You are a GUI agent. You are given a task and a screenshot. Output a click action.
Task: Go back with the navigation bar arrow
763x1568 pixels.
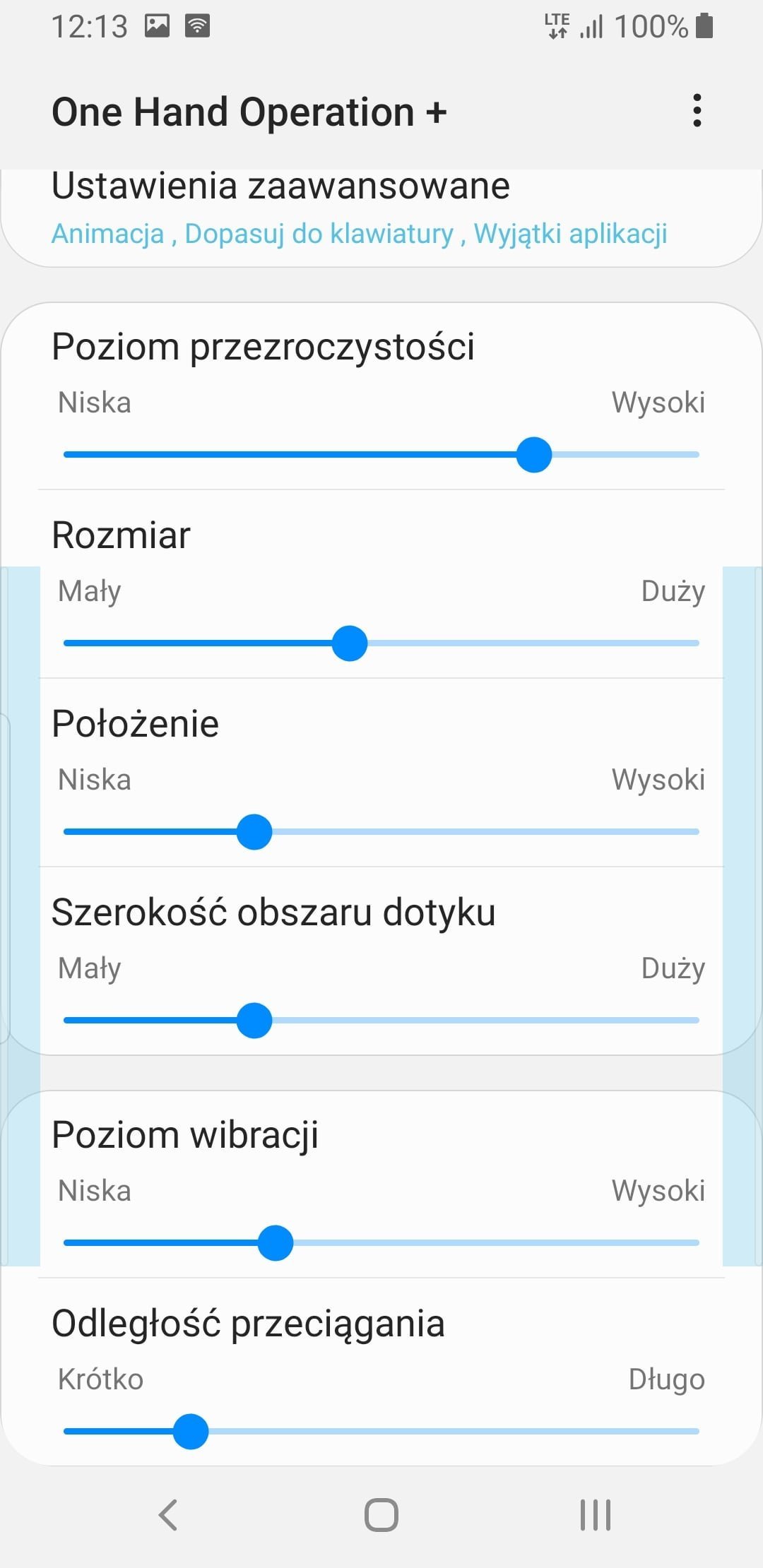point(168,1514)
